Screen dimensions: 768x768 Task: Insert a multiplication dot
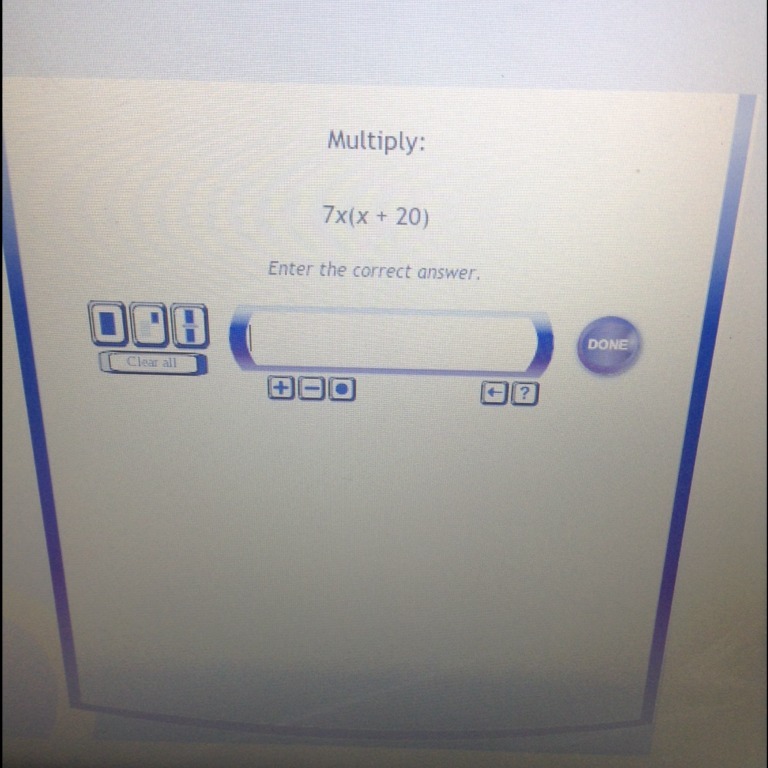tap(342, 389)
